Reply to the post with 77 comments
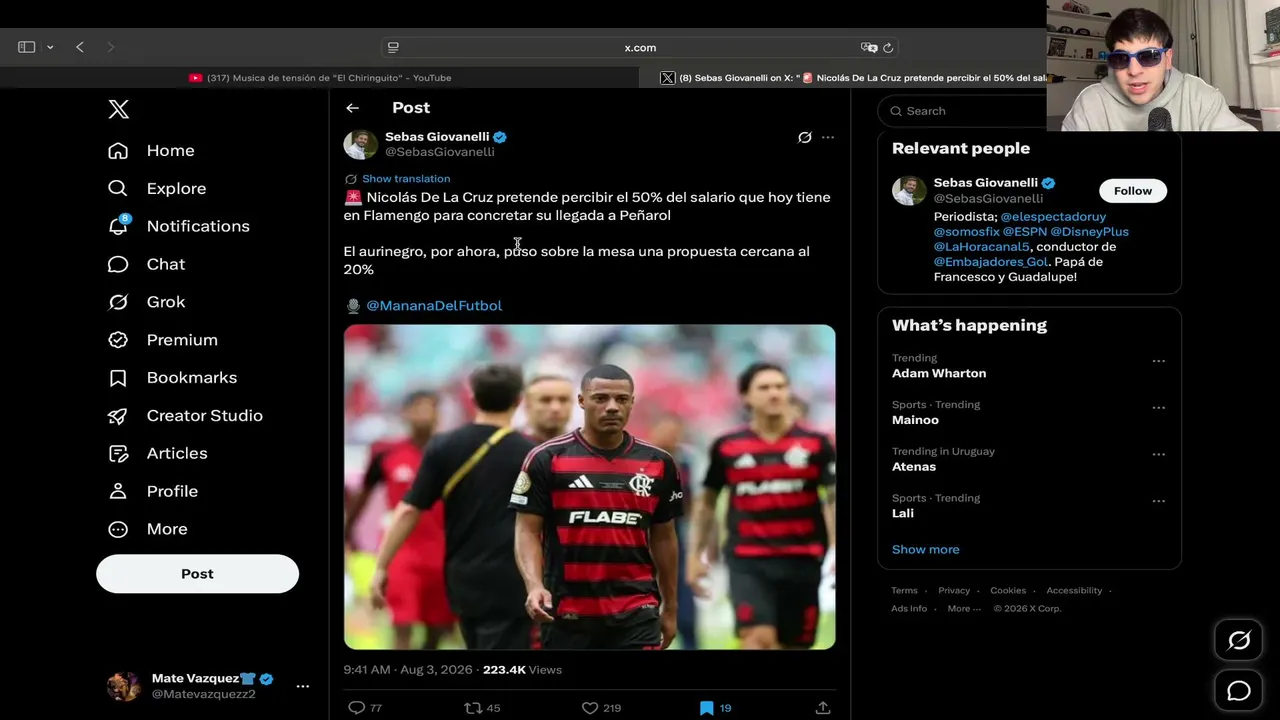1280x720 pixels. pos(364,708)
